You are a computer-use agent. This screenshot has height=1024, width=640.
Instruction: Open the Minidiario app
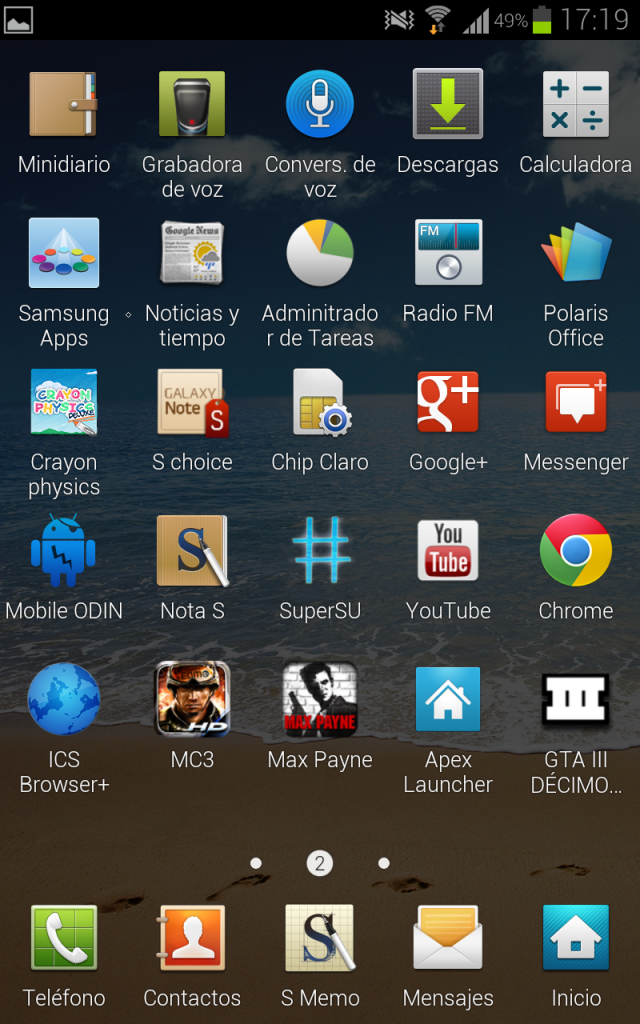click(x=64, y=104)
